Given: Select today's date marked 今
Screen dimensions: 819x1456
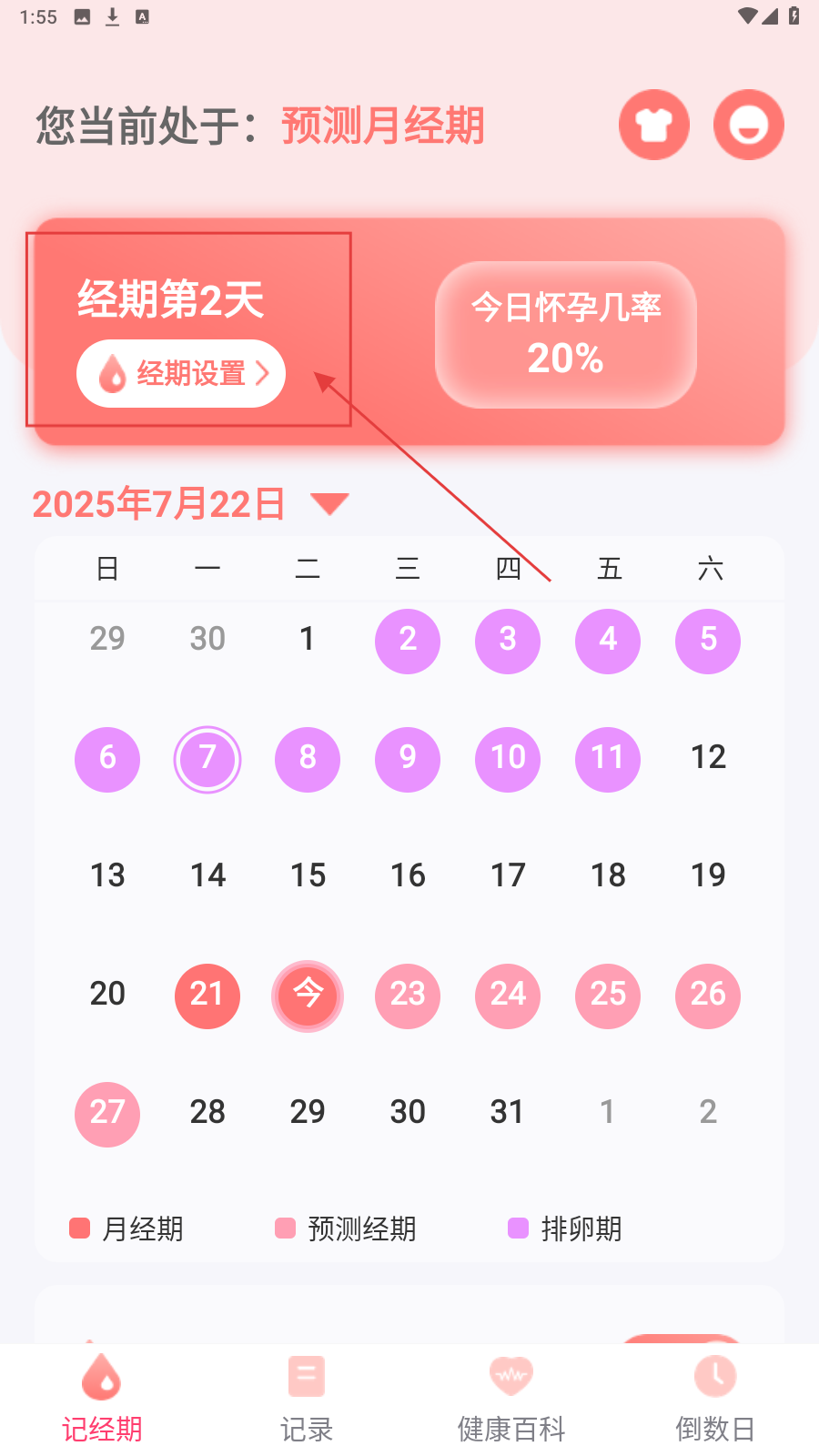Looking at the screenshot, I should [x=308, y=996].
